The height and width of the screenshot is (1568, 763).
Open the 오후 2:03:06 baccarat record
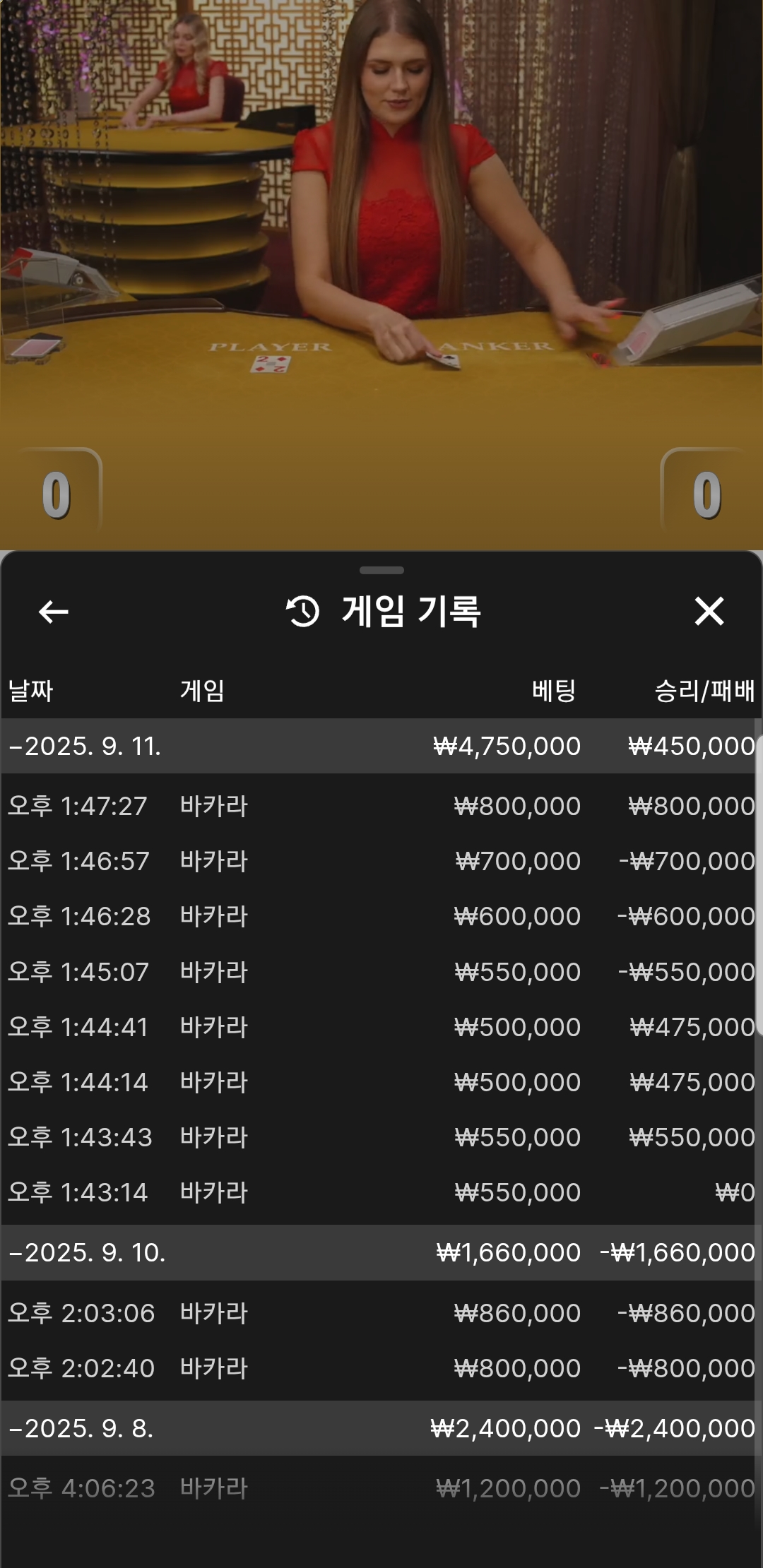pyautogui.click(x=381, y=1313)
